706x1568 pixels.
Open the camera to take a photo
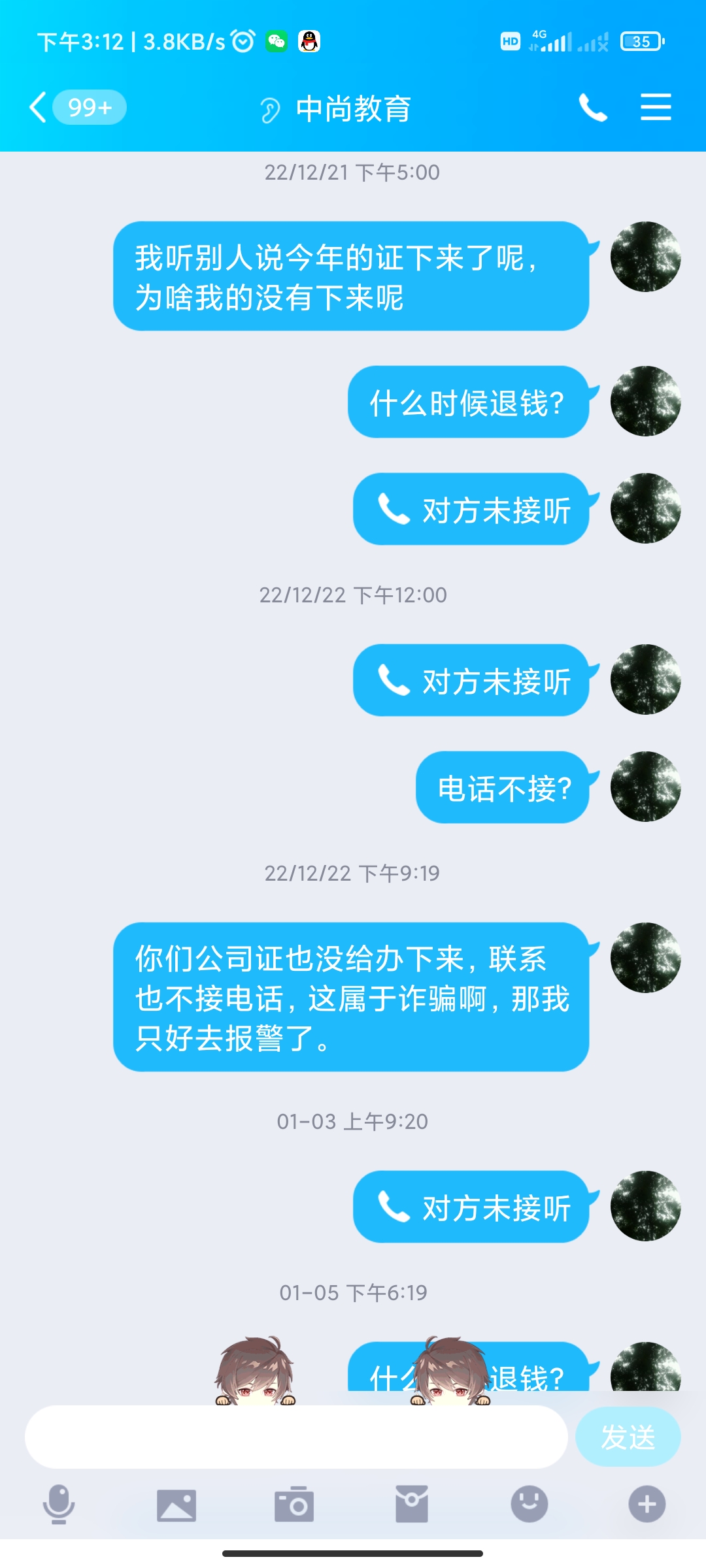pos(294,1504)
